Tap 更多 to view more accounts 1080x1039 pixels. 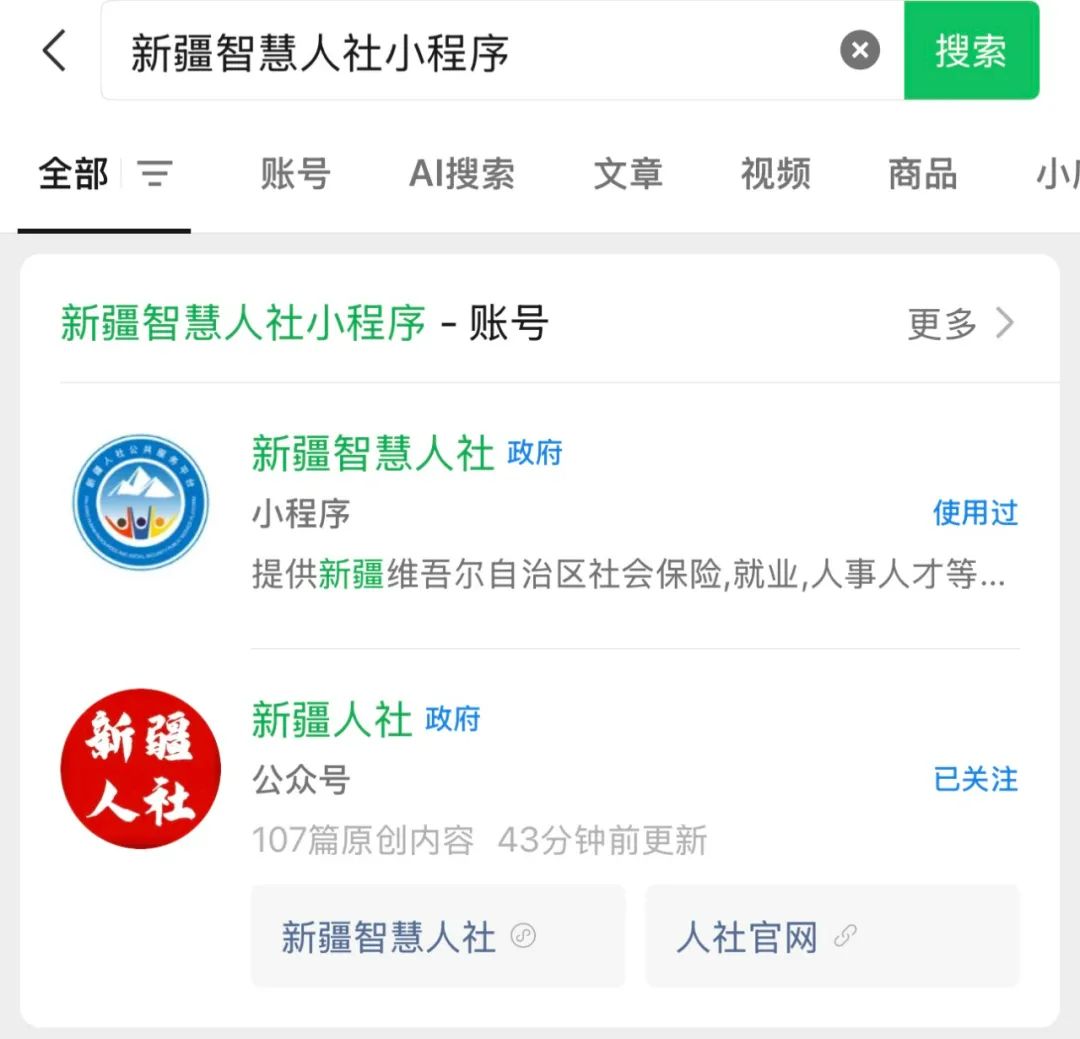960,324
